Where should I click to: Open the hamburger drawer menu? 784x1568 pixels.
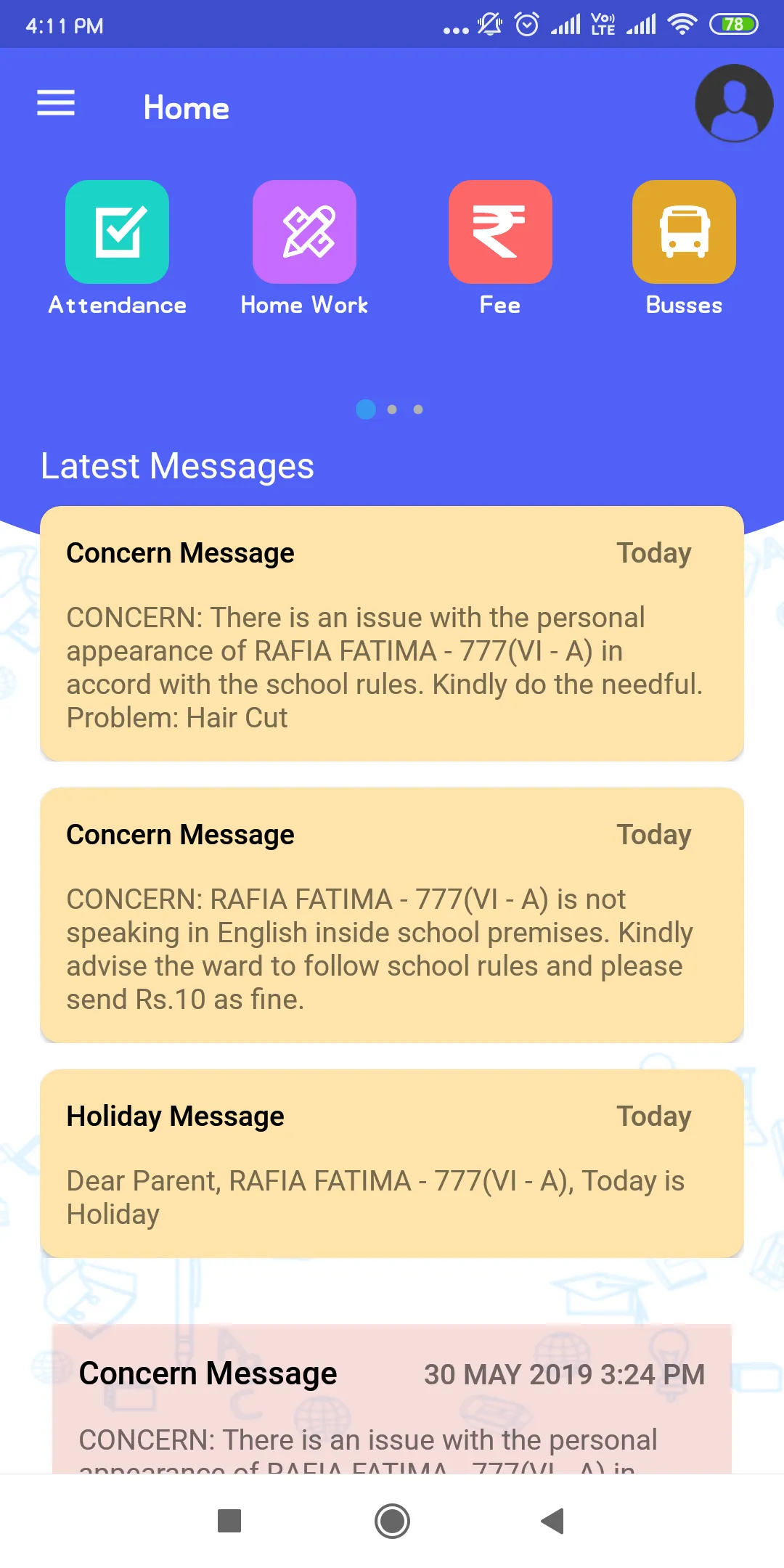point(56,103)
